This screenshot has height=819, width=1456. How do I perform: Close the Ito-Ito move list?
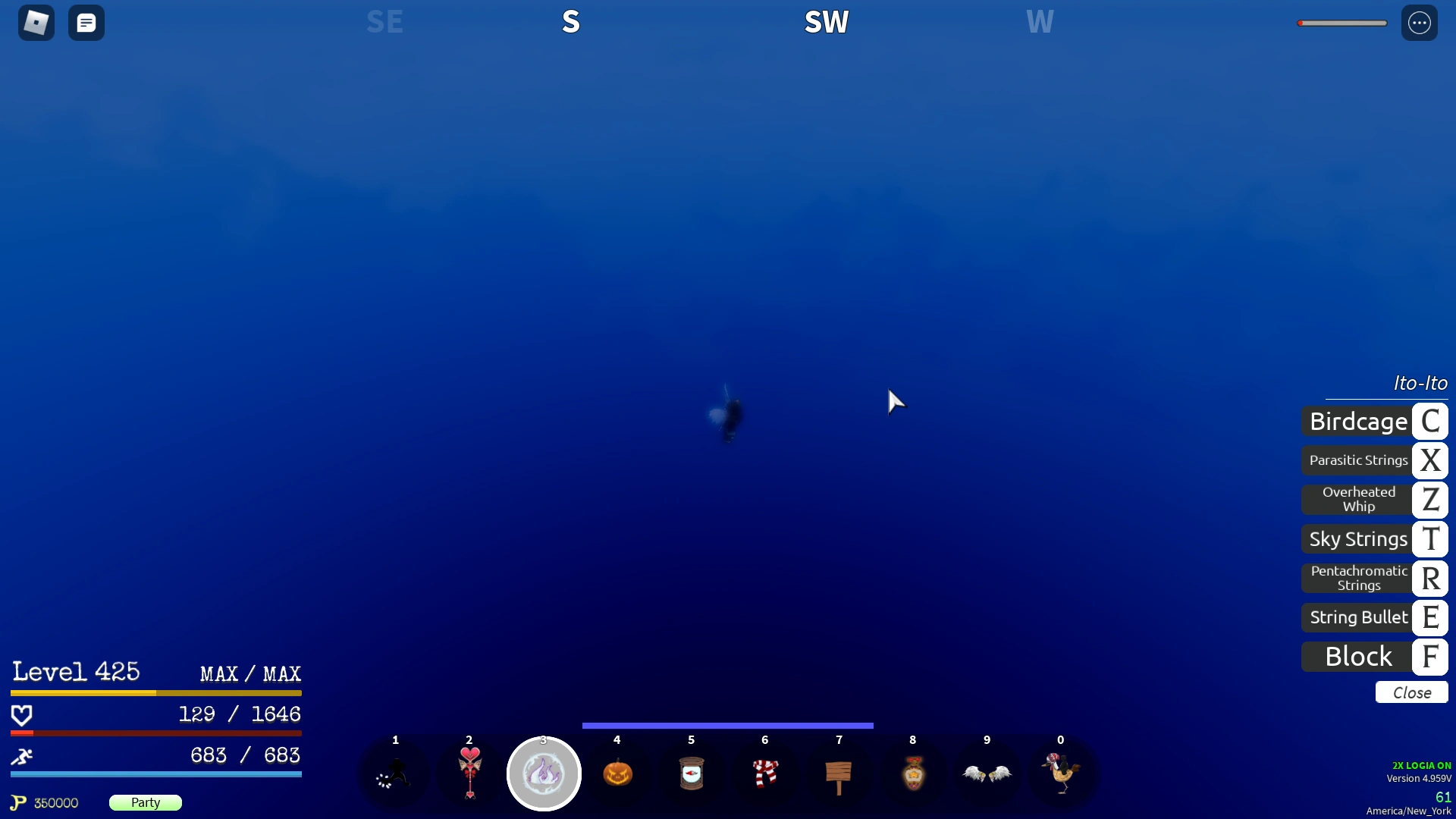1411,692
